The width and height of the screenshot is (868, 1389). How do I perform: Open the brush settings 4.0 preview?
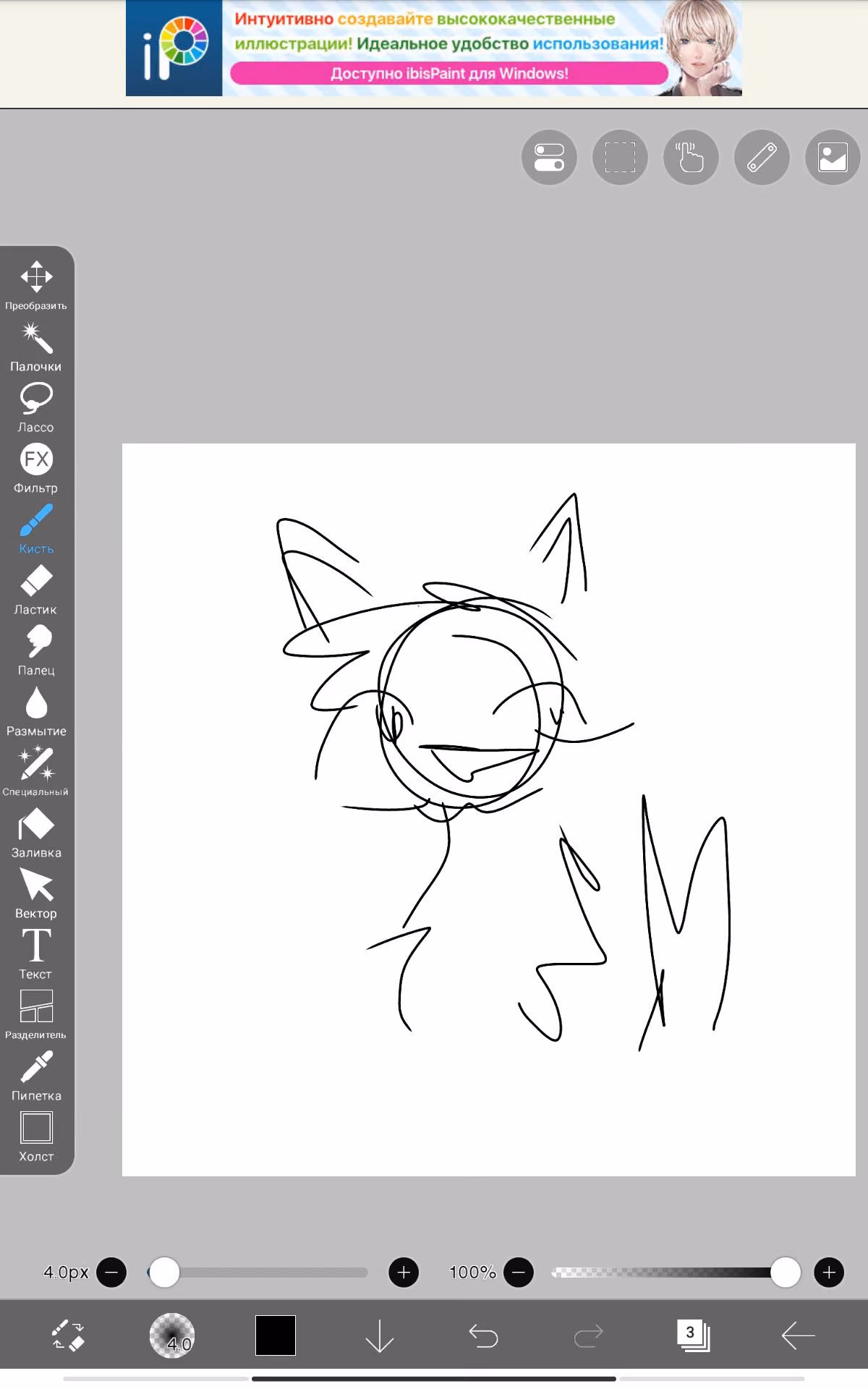click(x=171, y=1335)
